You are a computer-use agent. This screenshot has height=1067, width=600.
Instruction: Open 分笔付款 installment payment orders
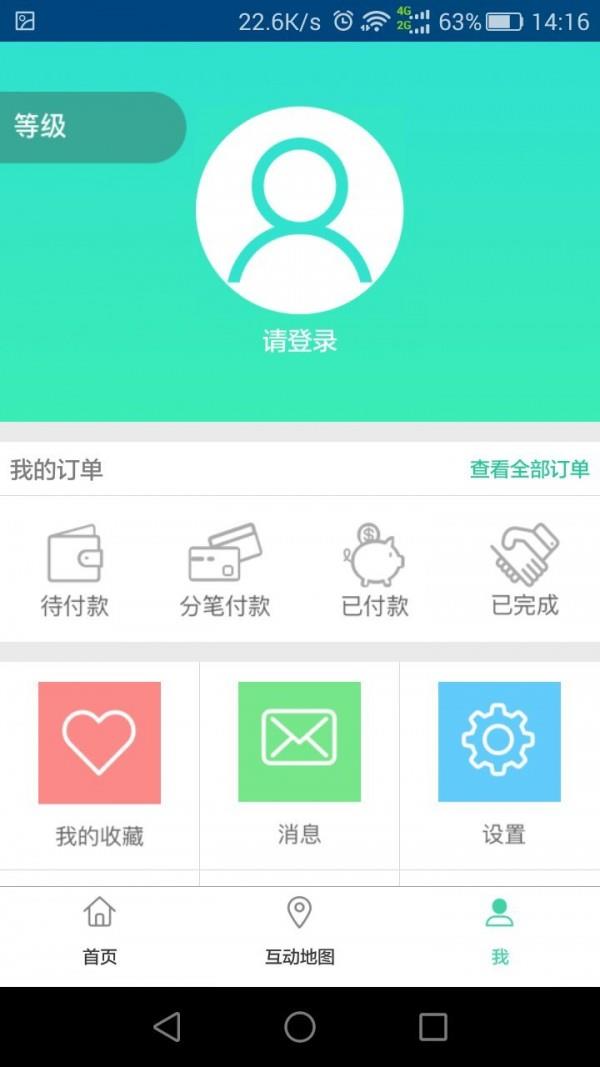pyautogui.click(x=225, y=570)
